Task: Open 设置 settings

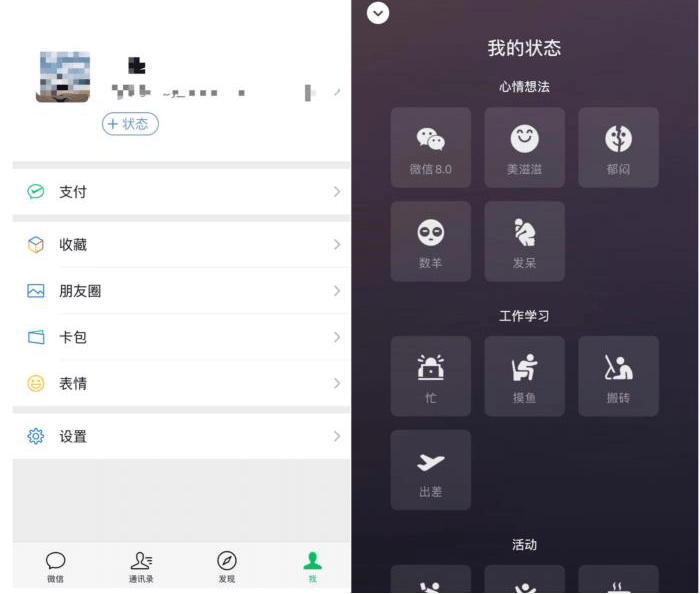Action: [180, 436]
